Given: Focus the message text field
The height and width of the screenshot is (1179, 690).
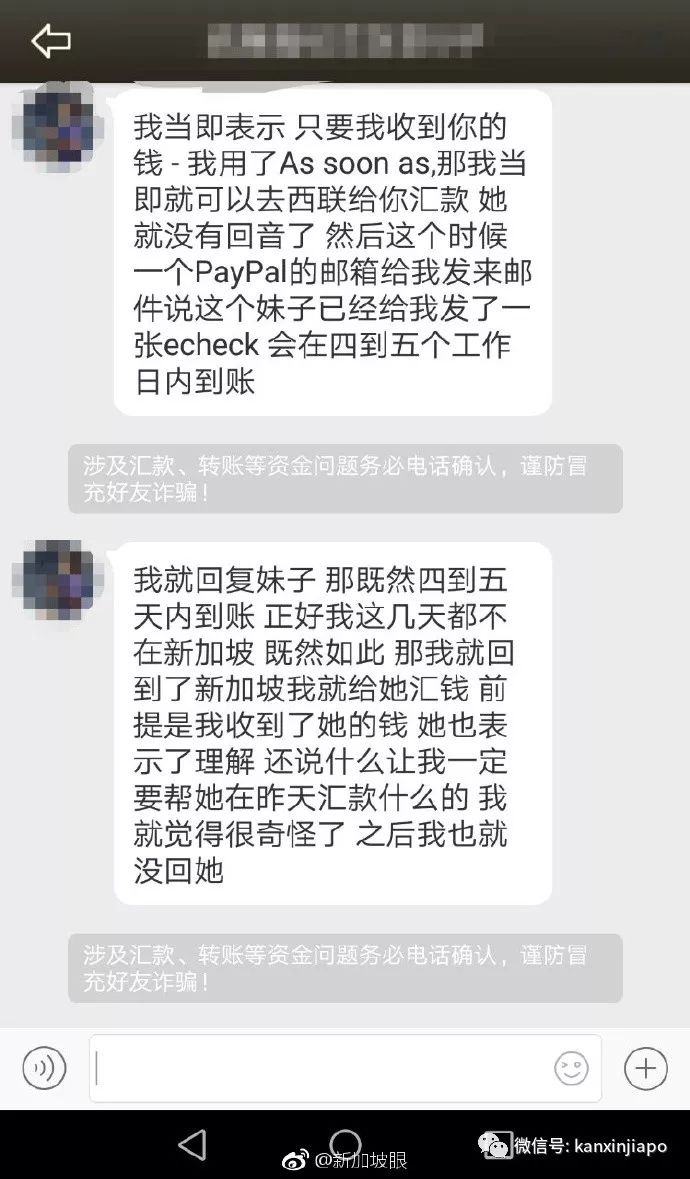Looking at the screenshot, I should tap(320, 1069).
